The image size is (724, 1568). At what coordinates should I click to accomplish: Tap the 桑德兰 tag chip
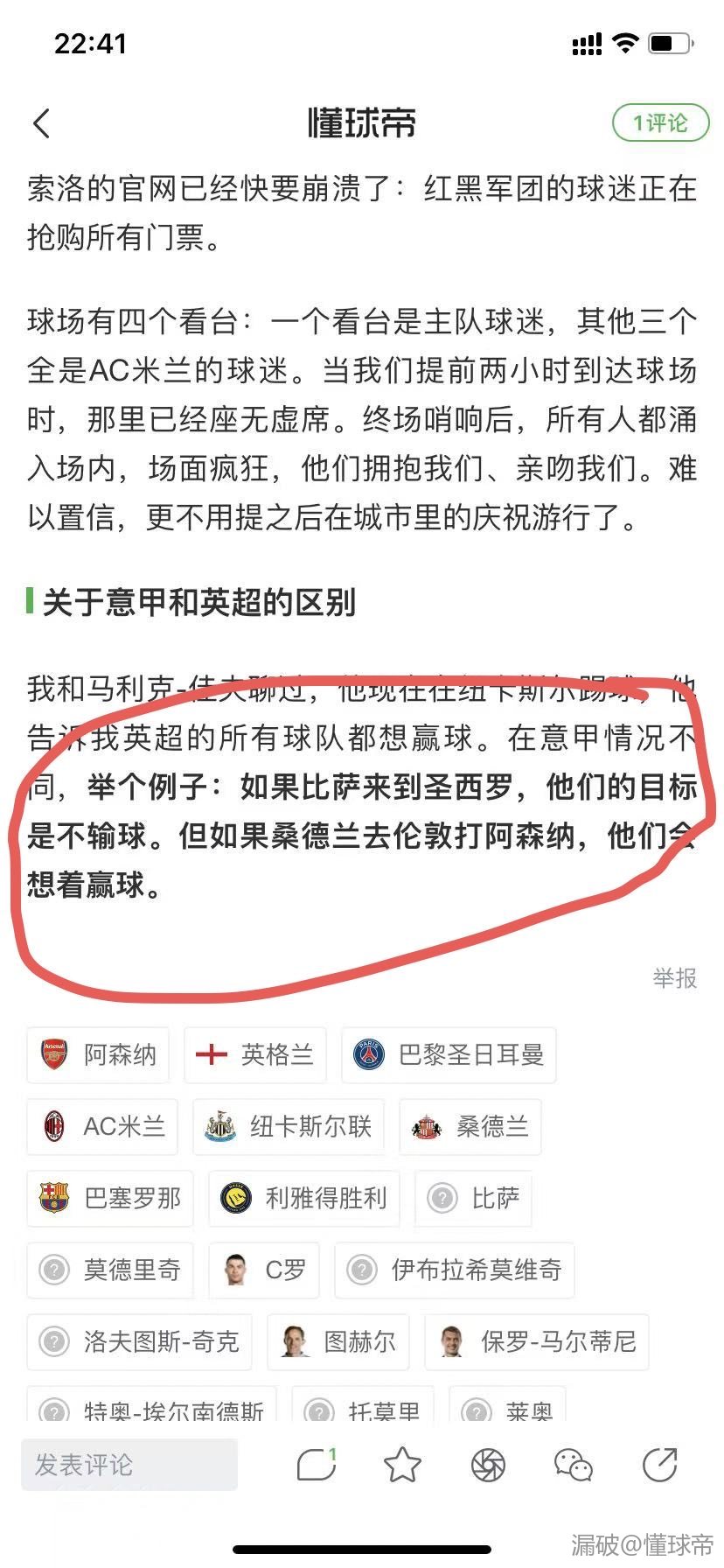pos(470,1126)
